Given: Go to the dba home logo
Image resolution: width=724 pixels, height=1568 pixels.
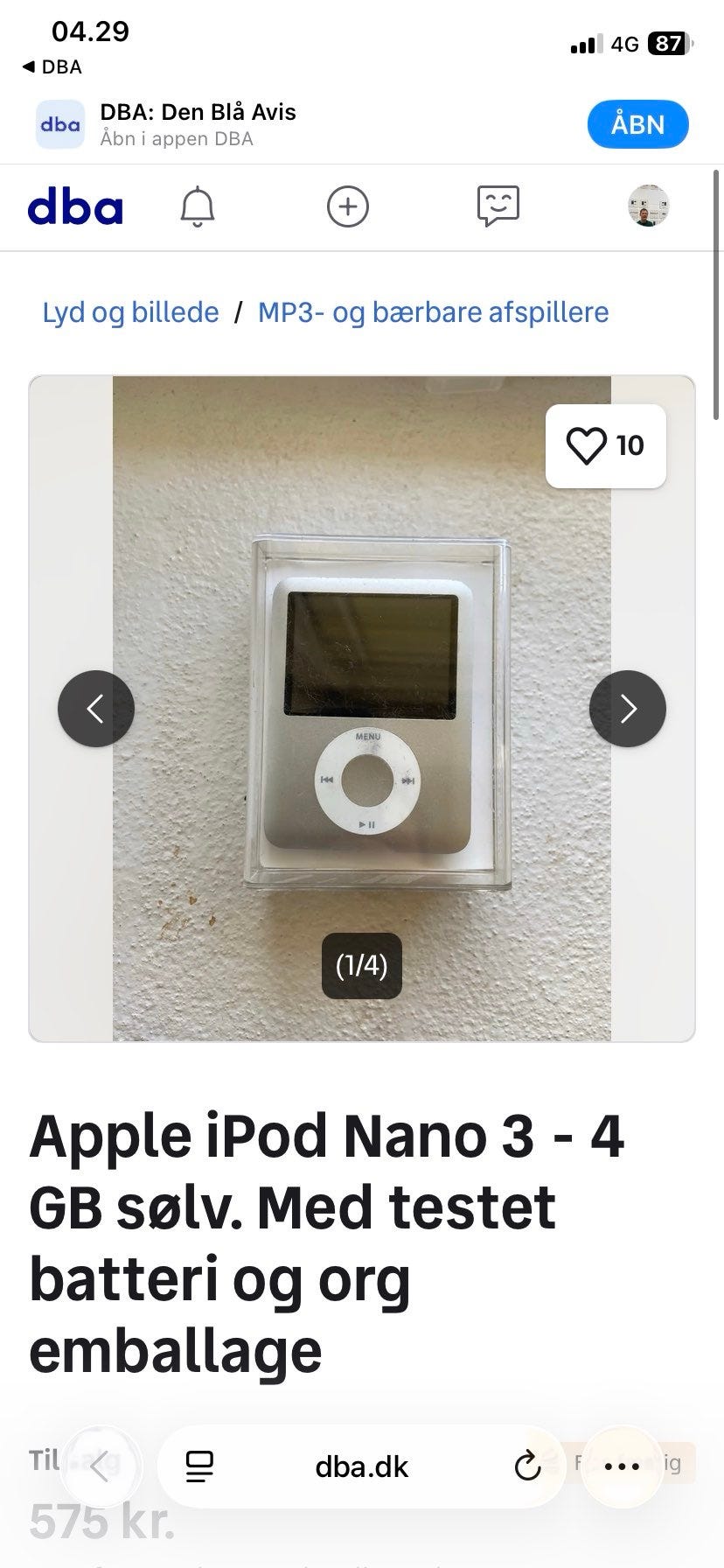Looking at the screenshot, I should tap(75, 208).
